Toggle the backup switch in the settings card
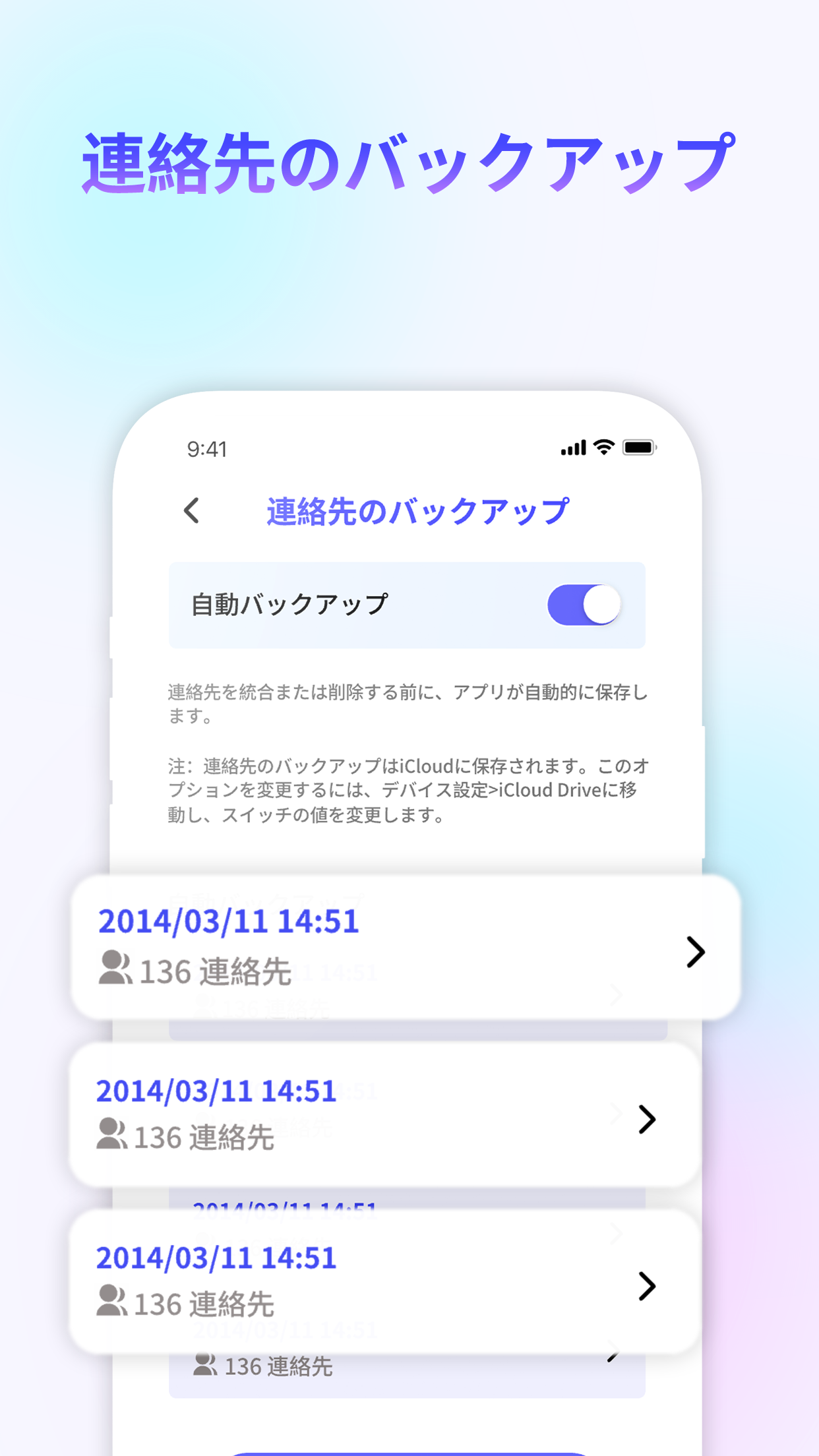This screenshot has width=819, height=1456. pyautogui.click(x=583, y=603)
